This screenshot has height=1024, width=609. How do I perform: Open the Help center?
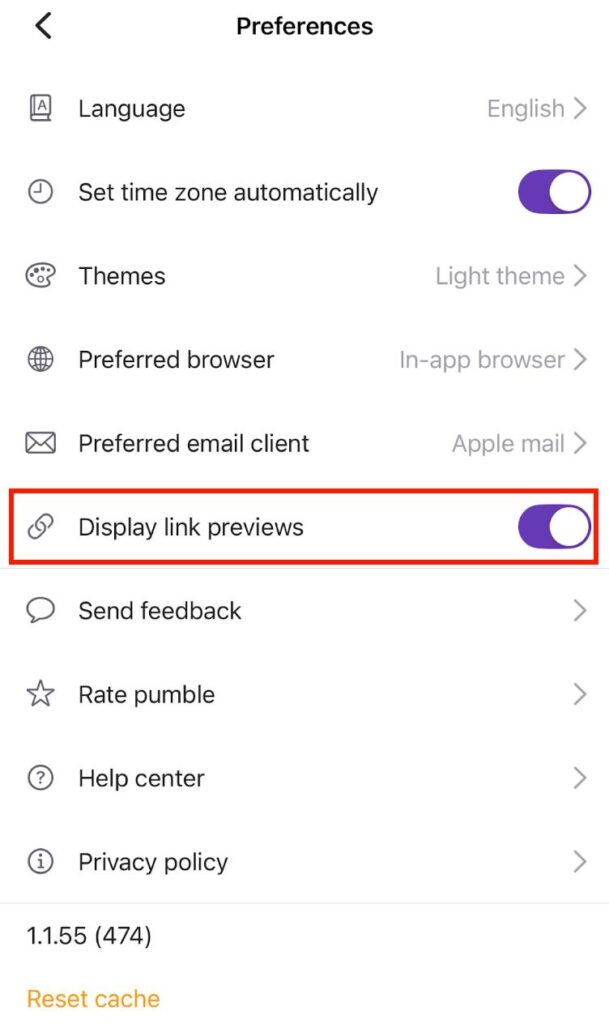[304, 778]
